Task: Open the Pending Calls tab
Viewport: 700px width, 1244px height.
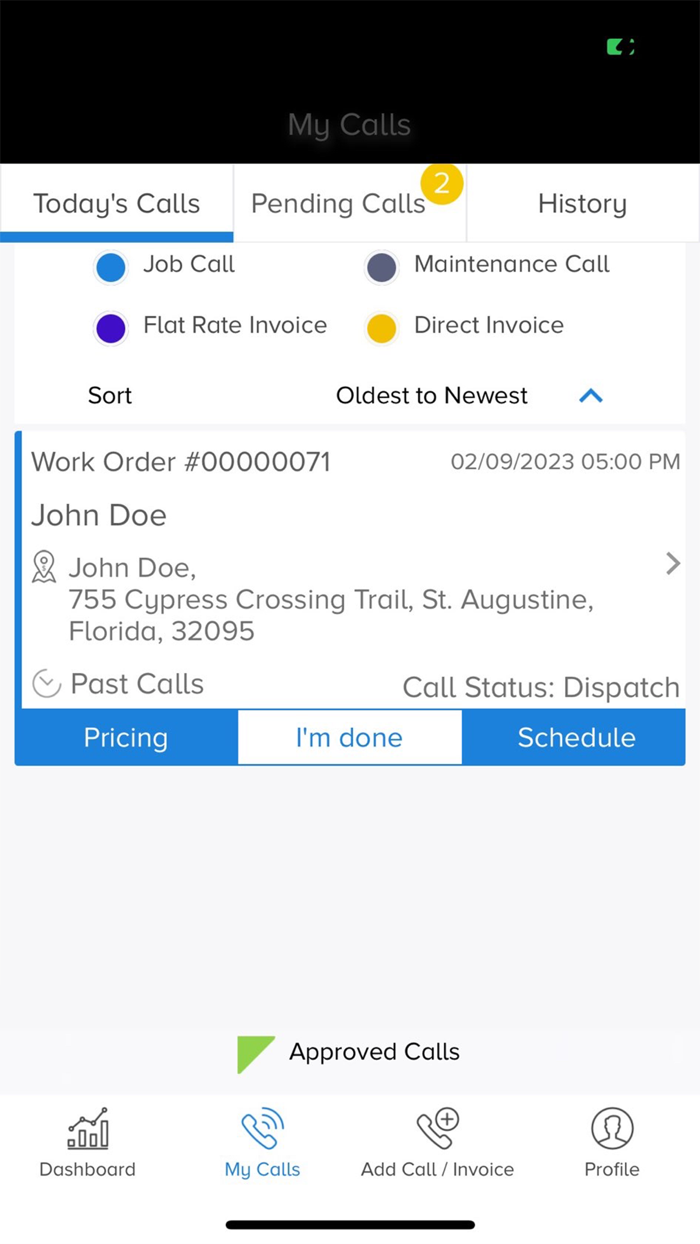Action: tap(338, 204)
